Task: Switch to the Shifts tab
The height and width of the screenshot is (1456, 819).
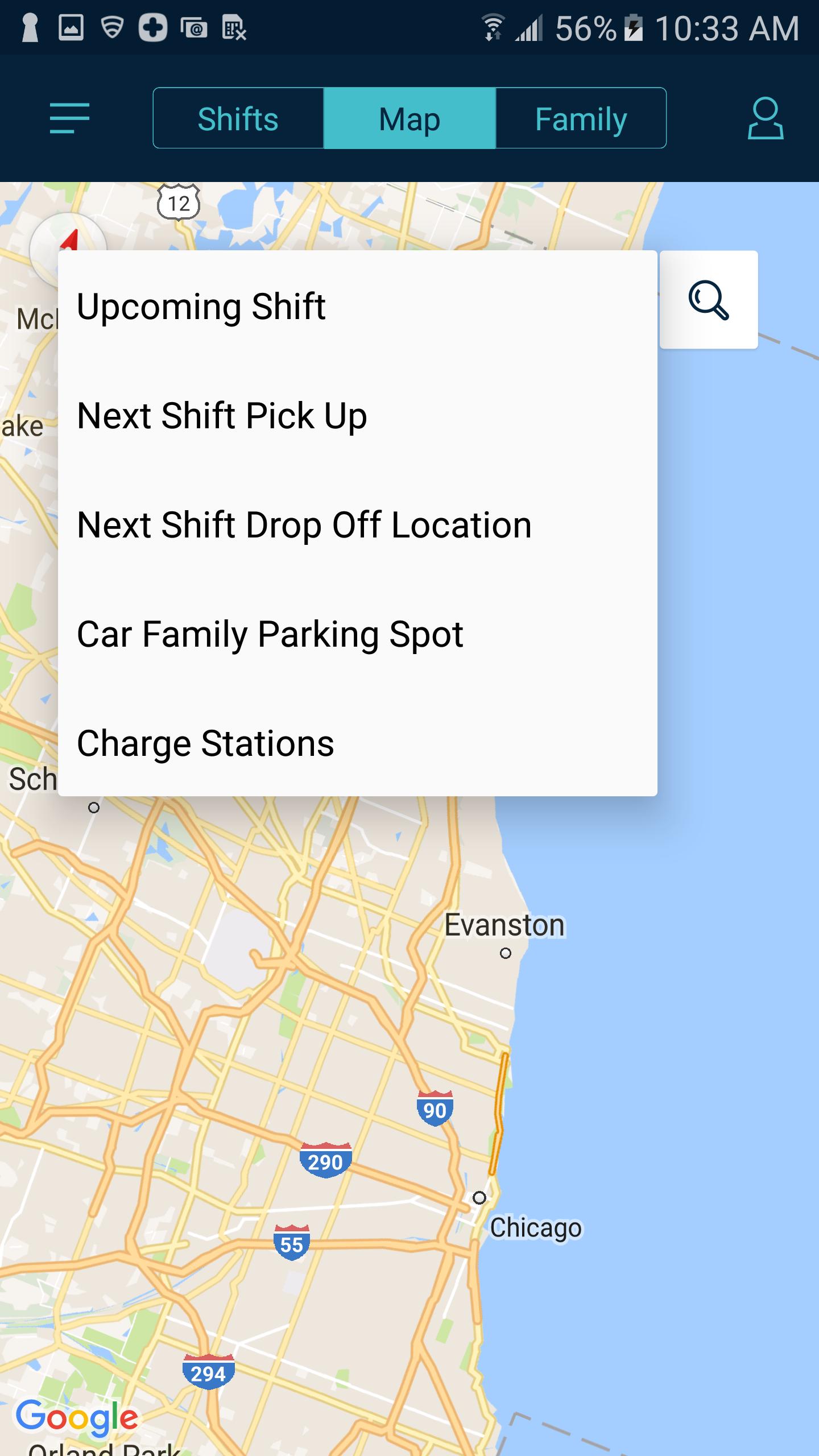Action: pos(238,118)
